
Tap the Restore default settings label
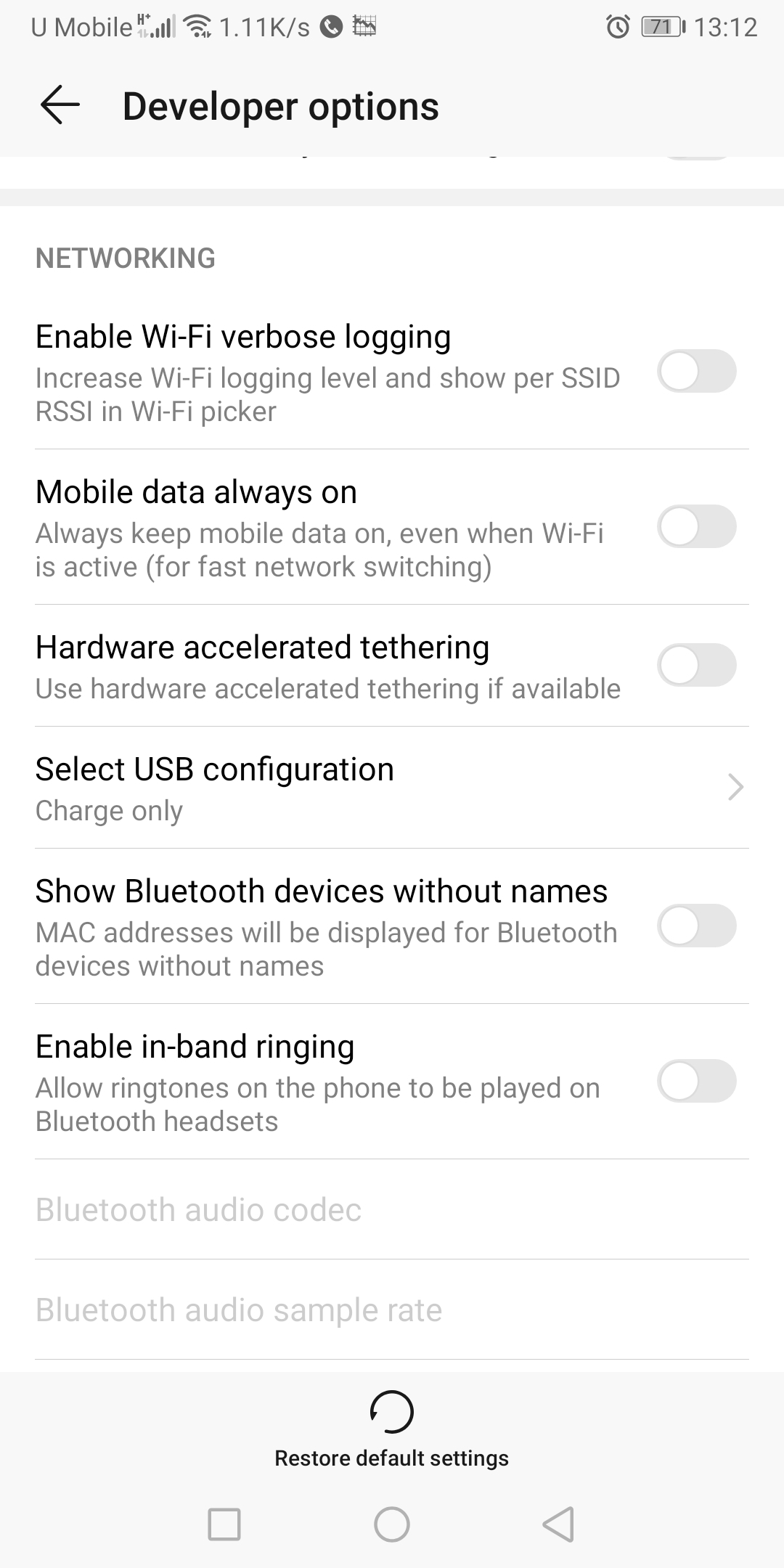click(x=392, y=1457)
